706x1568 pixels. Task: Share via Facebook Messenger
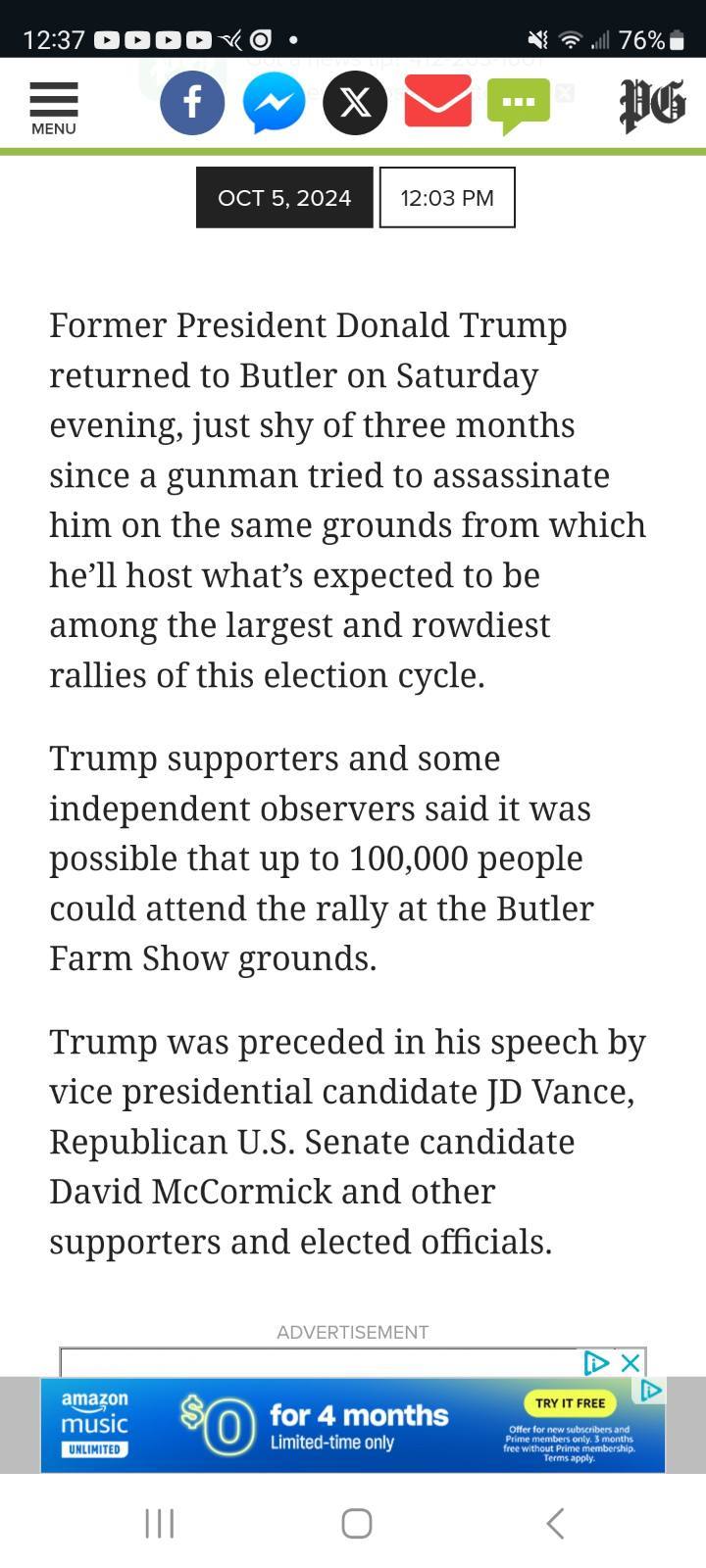[274, 103]
